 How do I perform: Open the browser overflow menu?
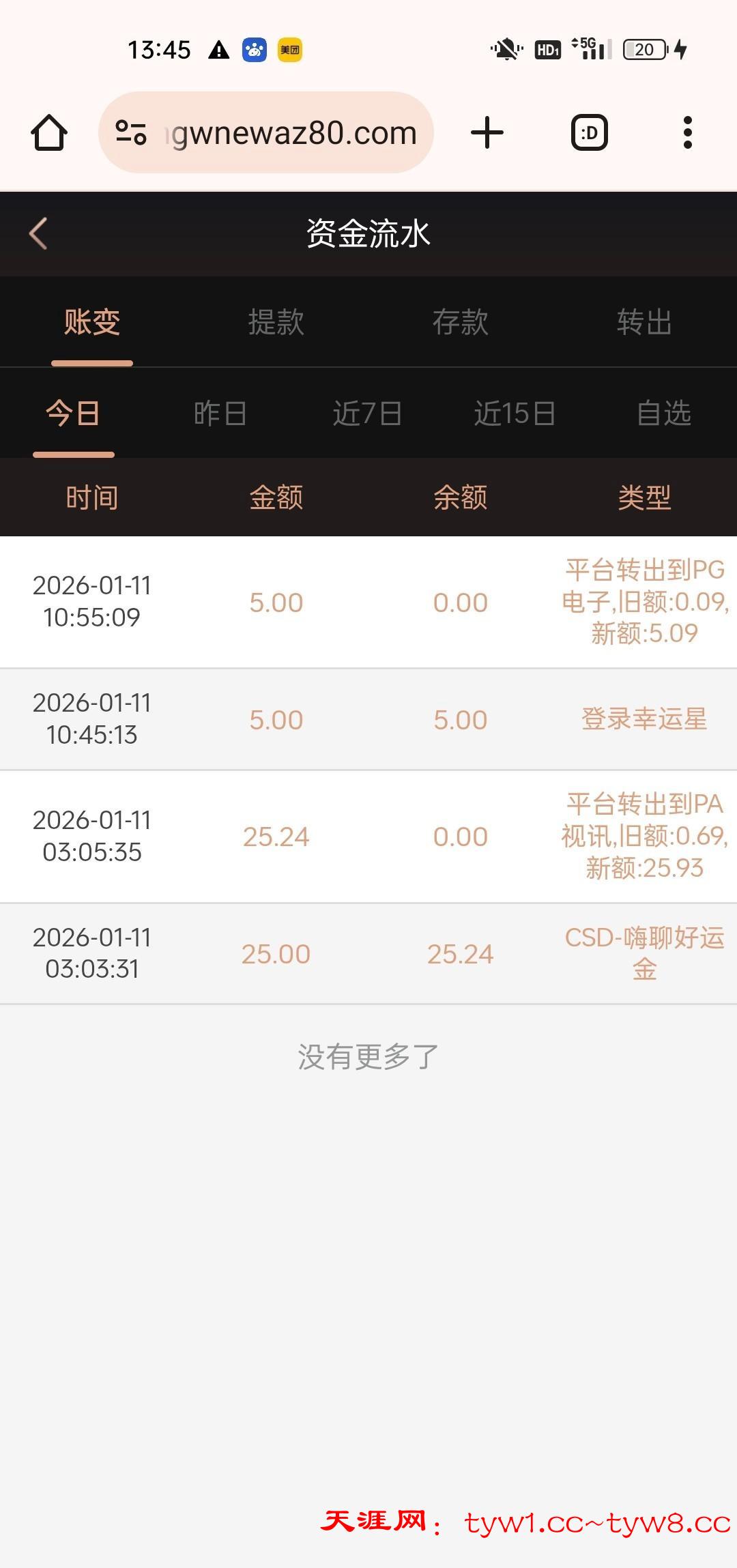pos(687,132)
